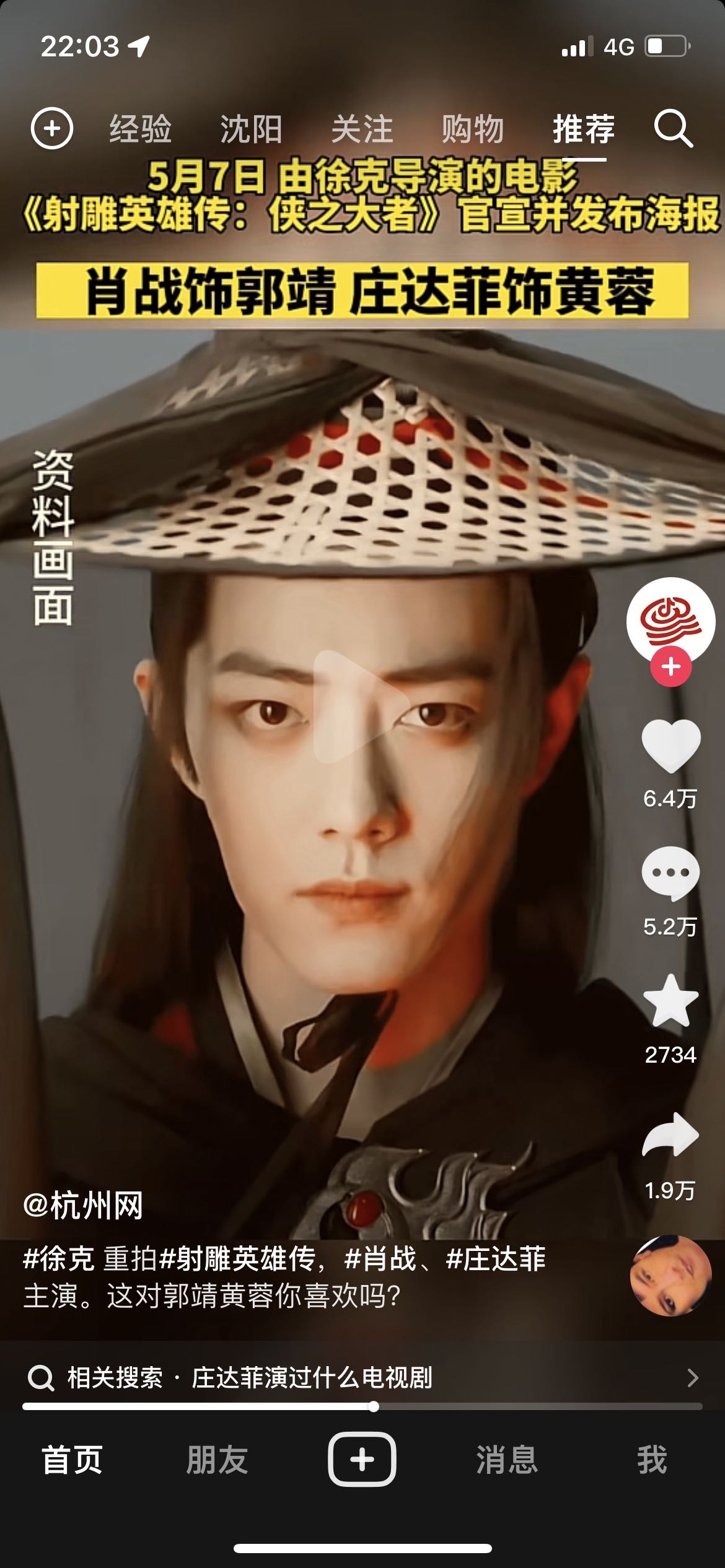Favorite the video with the star
This screenshot has height=1568, width=725.
pos(670,1001)
